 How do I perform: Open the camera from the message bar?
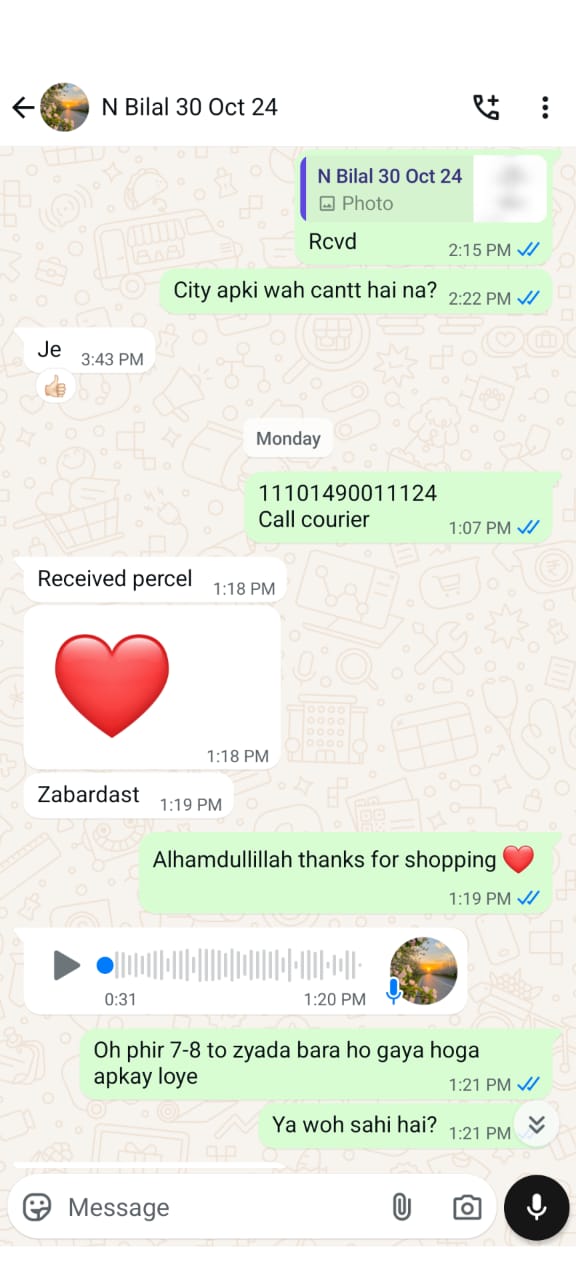(467, 1207)
